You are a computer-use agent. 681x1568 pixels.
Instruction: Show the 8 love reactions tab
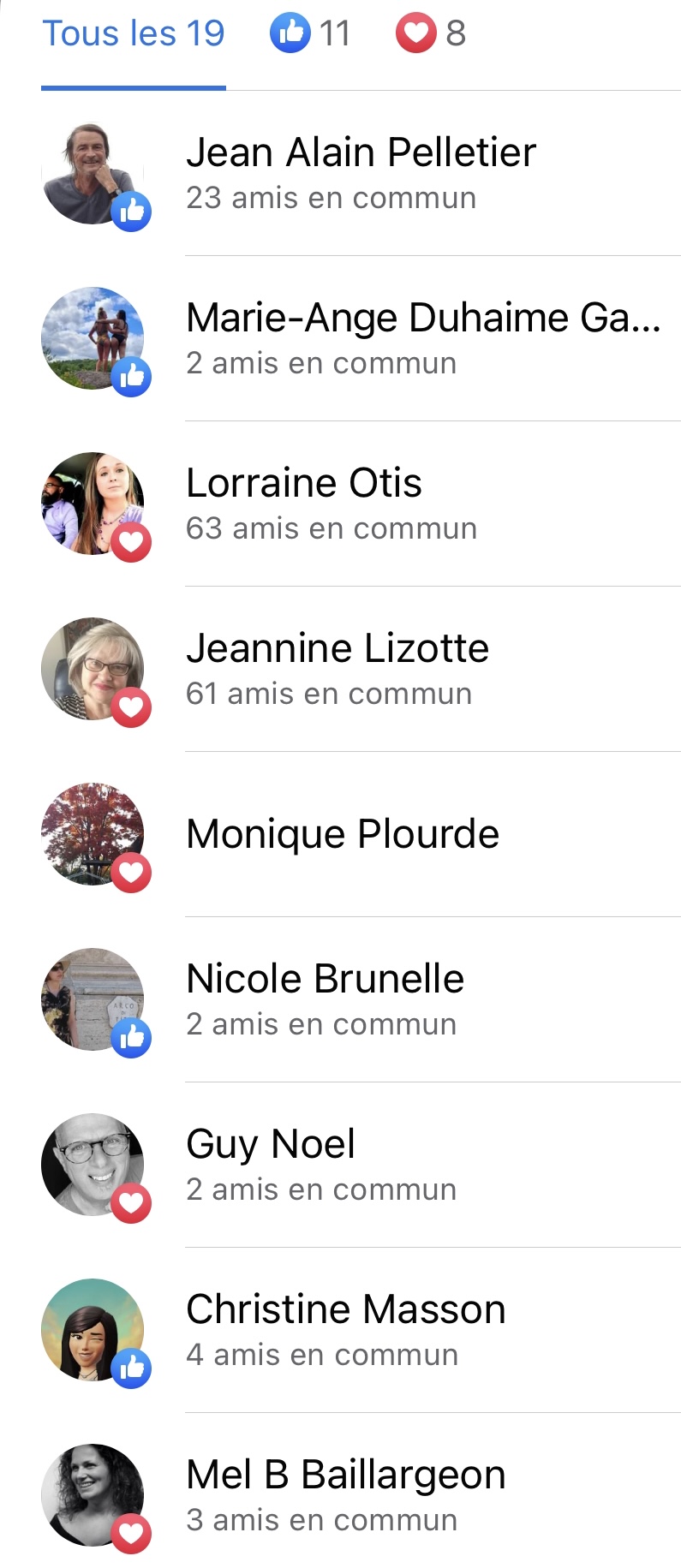(x=431, y=34)
